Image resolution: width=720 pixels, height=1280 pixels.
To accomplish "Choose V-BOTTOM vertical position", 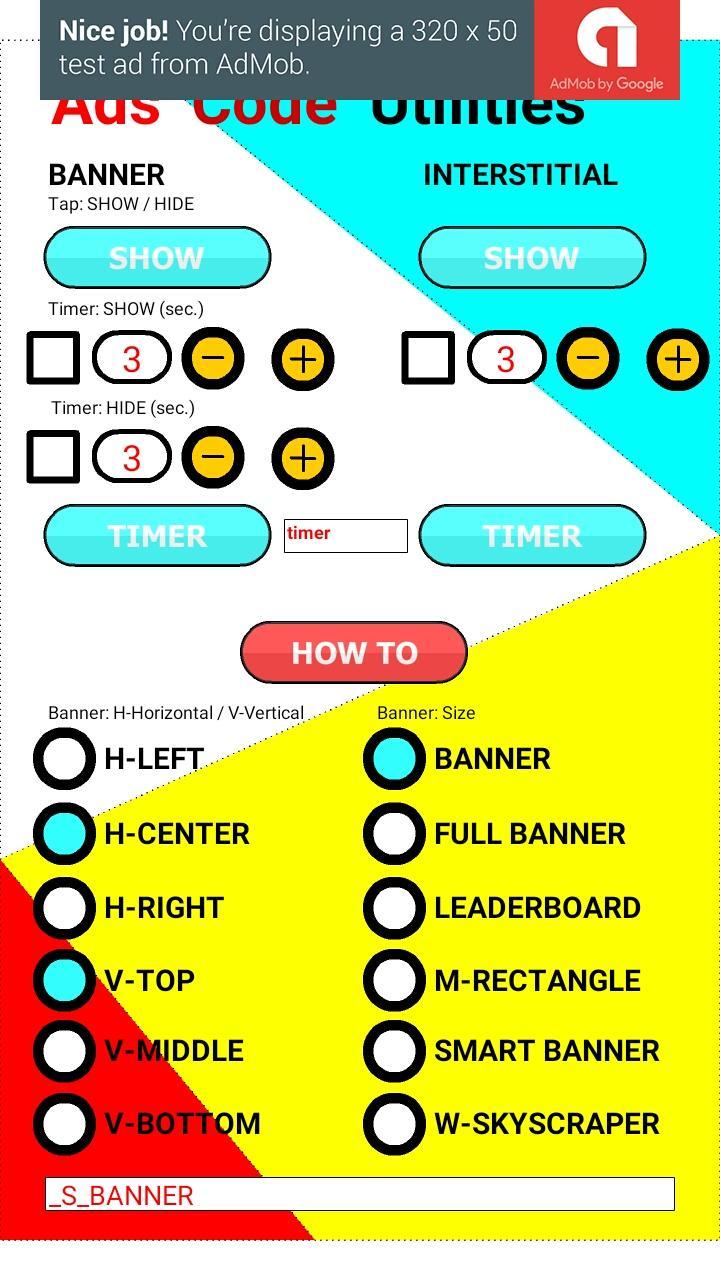I will tap(65, 1123).
